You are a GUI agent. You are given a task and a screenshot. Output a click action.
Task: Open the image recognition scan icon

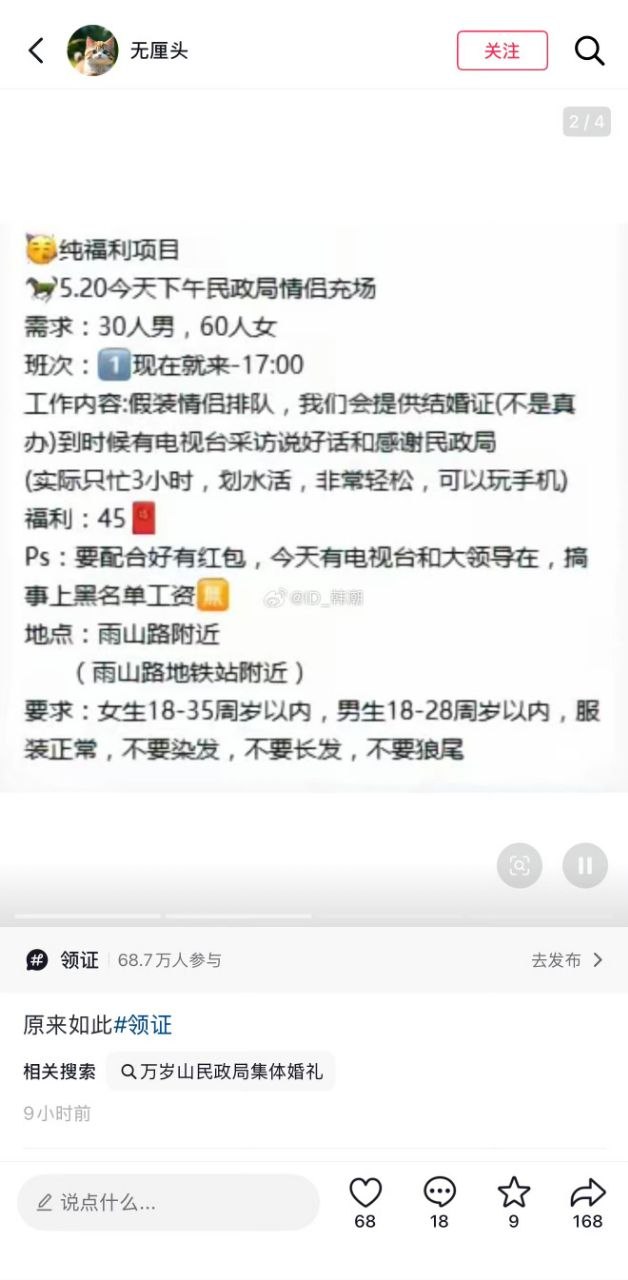(x=519, y=866)
